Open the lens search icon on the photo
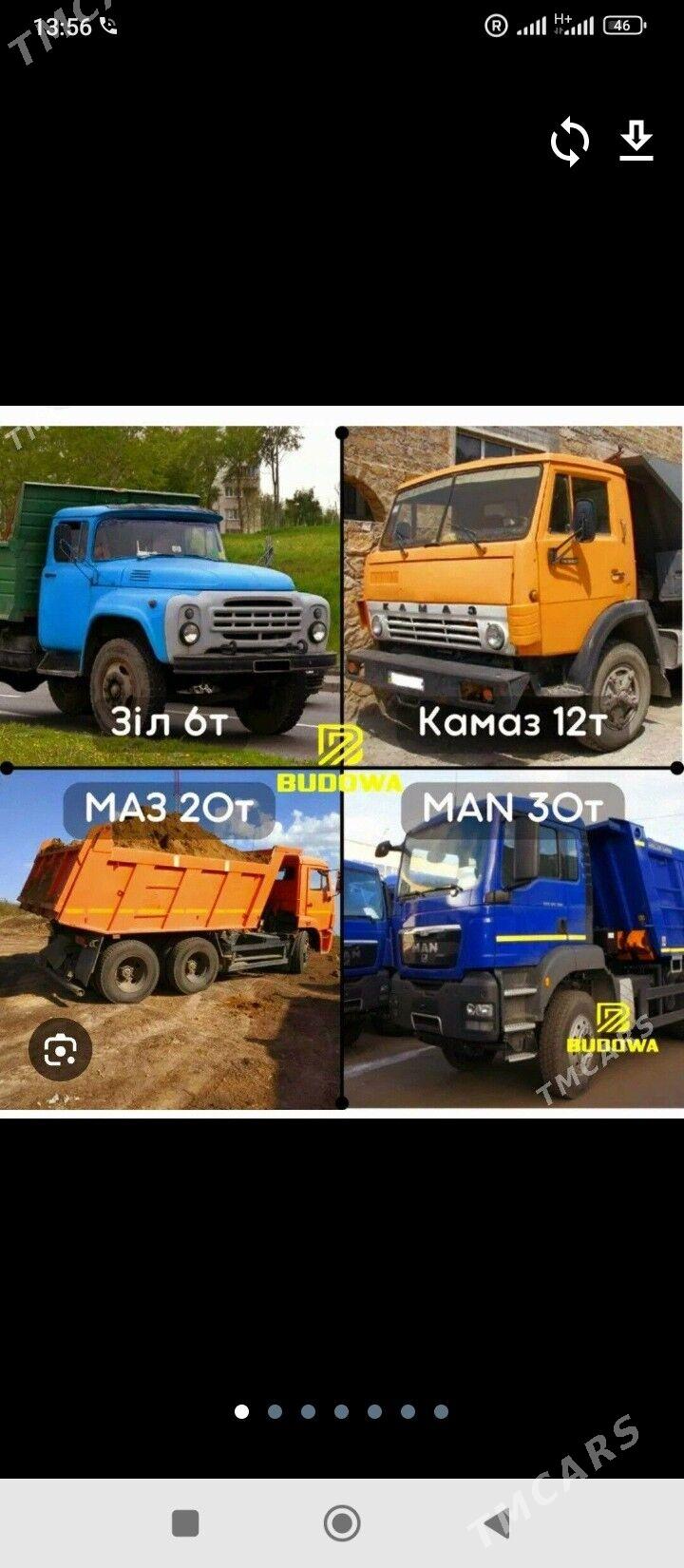684x1568 pixels. tap(60, 1050)
